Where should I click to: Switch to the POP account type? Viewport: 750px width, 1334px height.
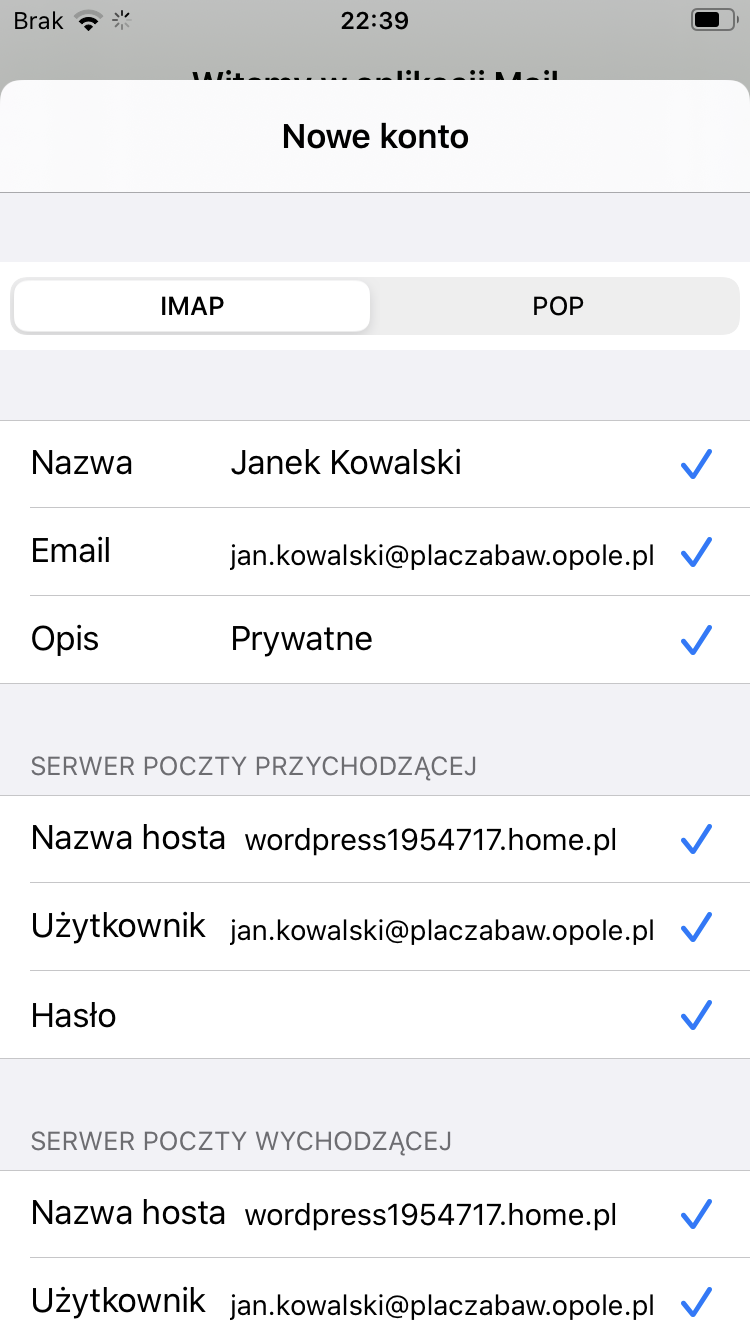click(x=556, y=306)
